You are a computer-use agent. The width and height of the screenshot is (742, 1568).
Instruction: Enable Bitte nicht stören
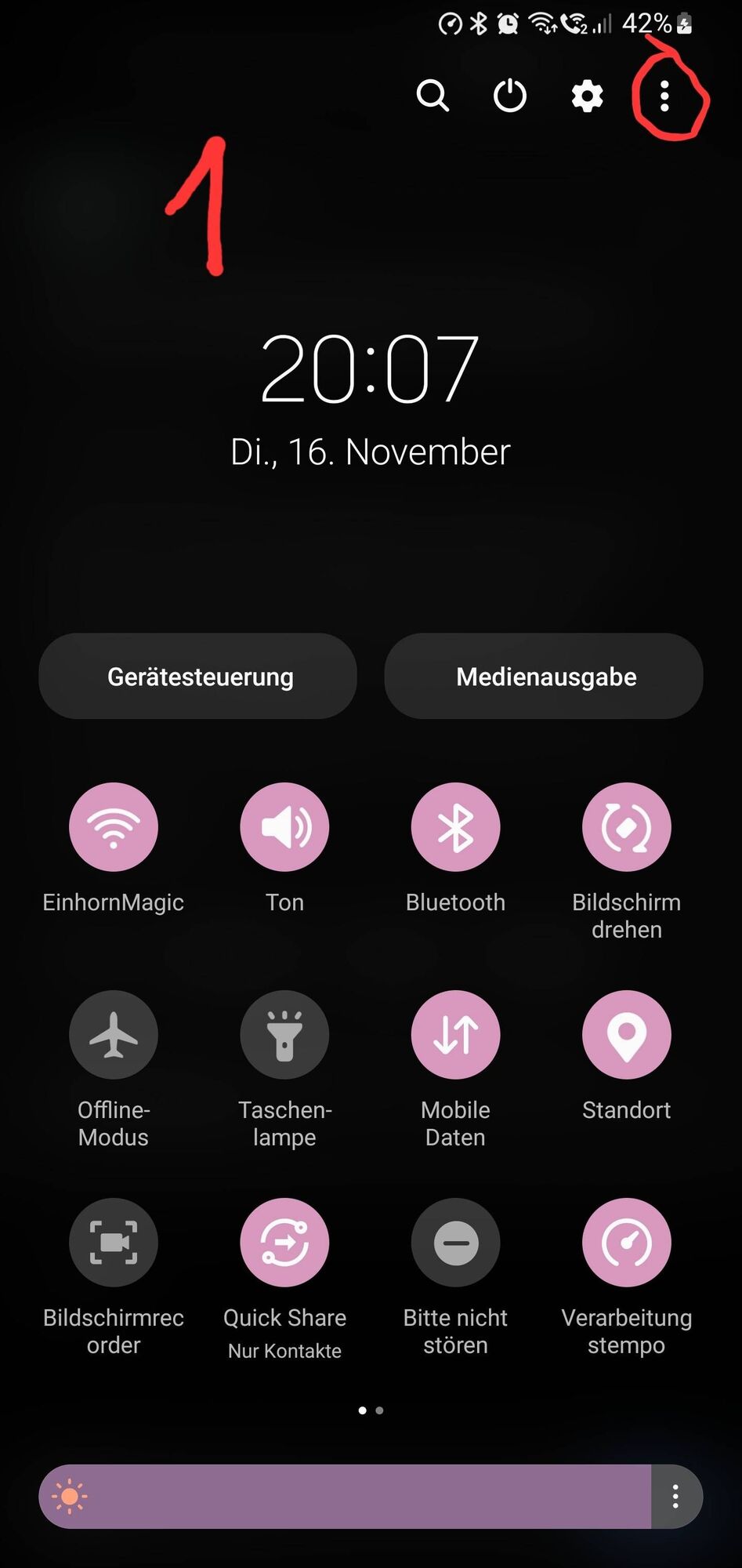point(455,1243)
